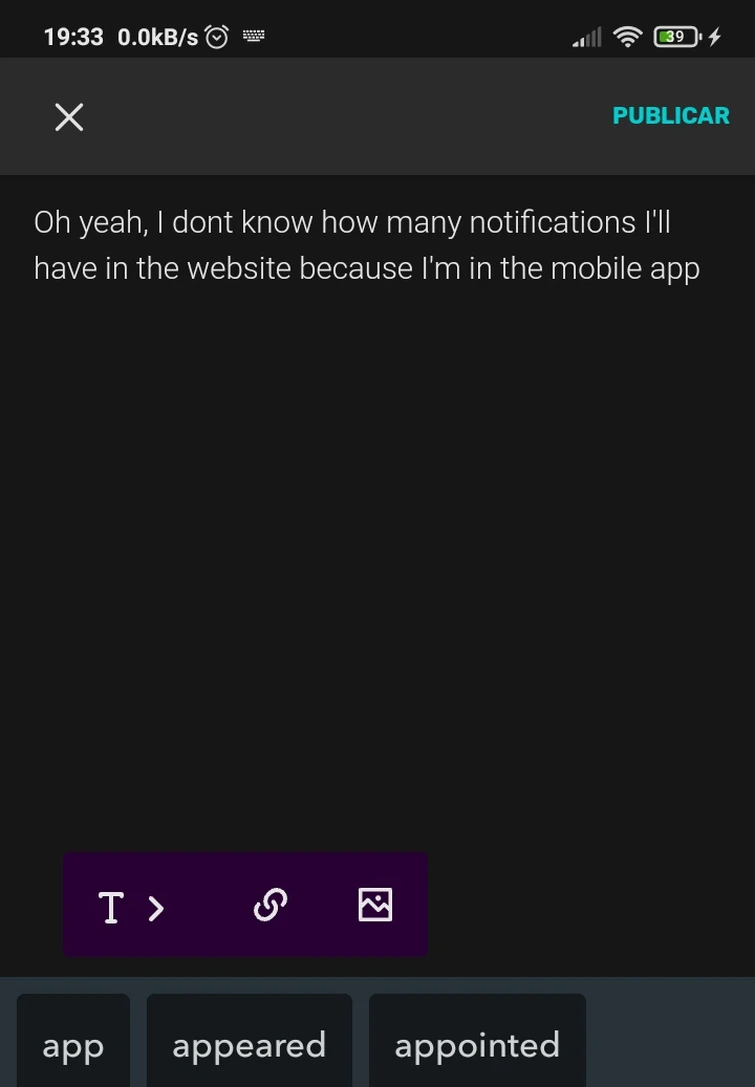The image size is (755, 1087).
Task: Add an image to the post
Action: [375, 905]
